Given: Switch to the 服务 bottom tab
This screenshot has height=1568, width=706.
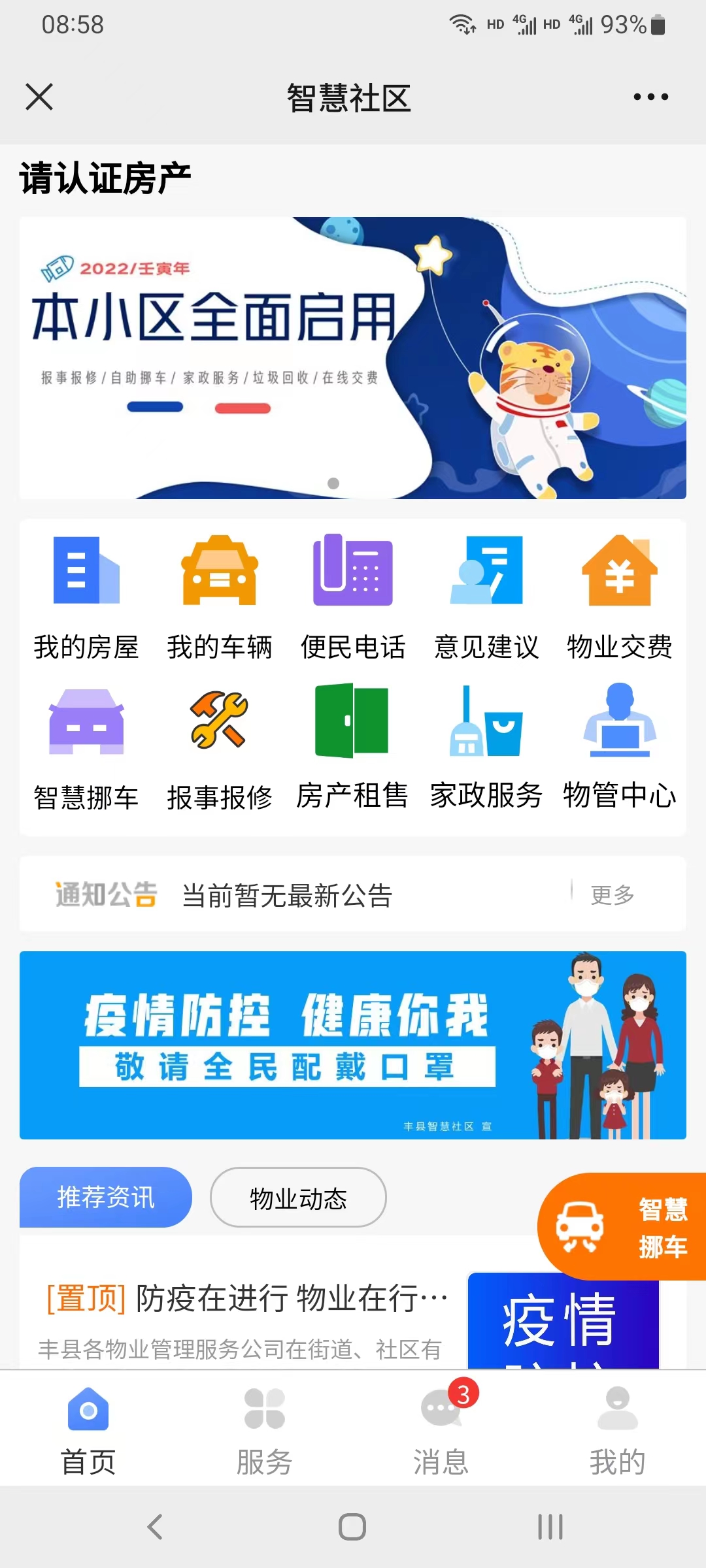Looking at the screenshot, I should tap(264, 1430).
